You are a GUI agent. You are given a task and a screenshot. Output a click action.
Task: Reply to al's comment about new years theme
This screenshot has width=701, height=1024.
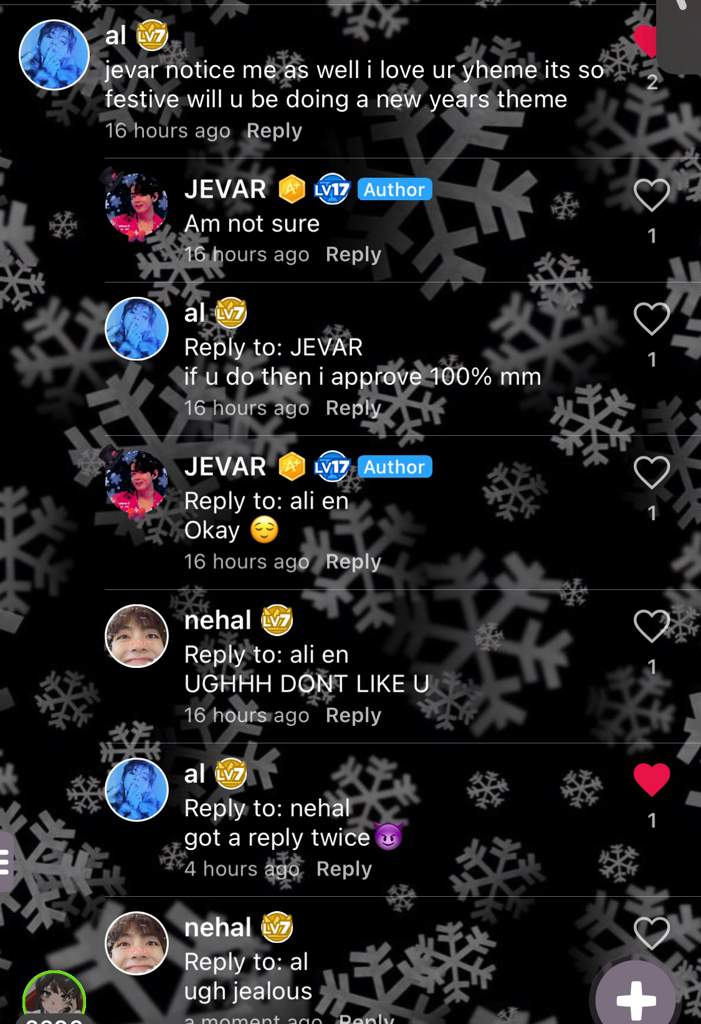274,131
